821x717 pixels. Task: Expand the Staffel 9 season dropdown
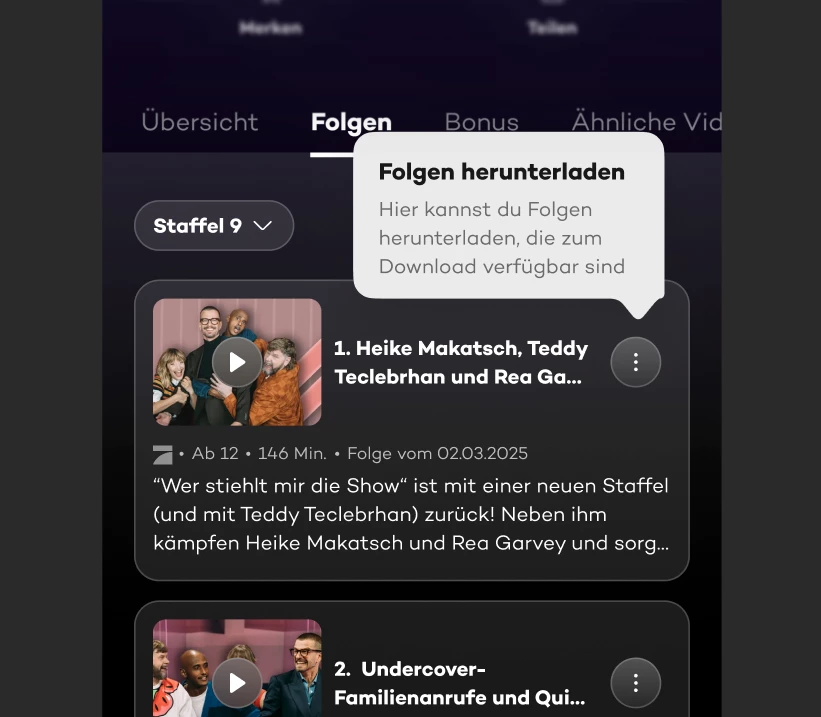(x=214, y=225)
